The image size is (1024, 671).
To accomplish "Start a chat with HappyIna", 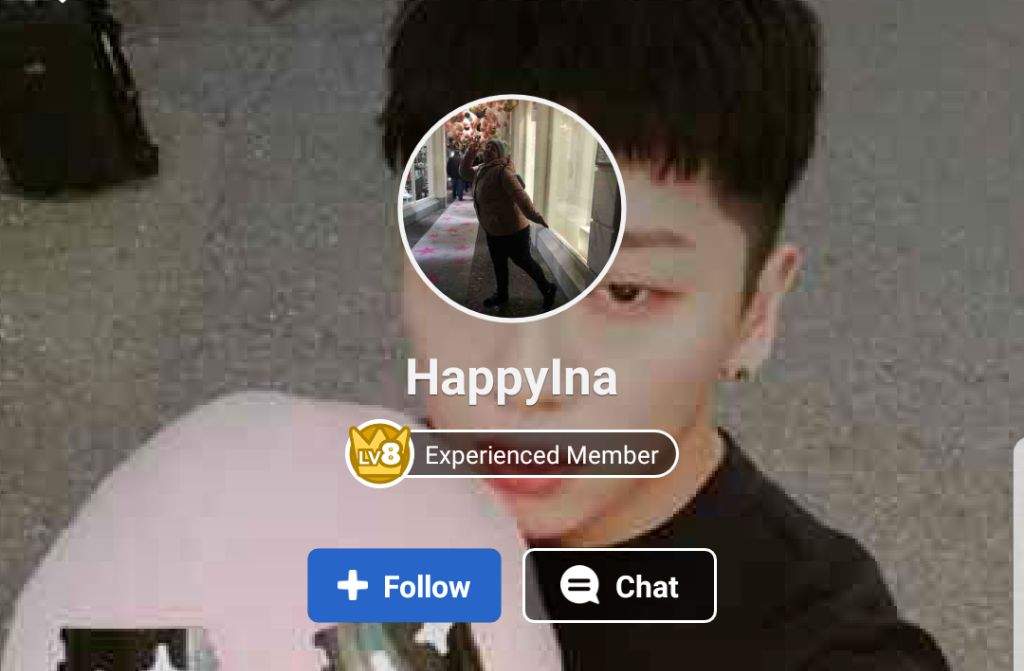I will pyautogui.click(x=619, y=586).
